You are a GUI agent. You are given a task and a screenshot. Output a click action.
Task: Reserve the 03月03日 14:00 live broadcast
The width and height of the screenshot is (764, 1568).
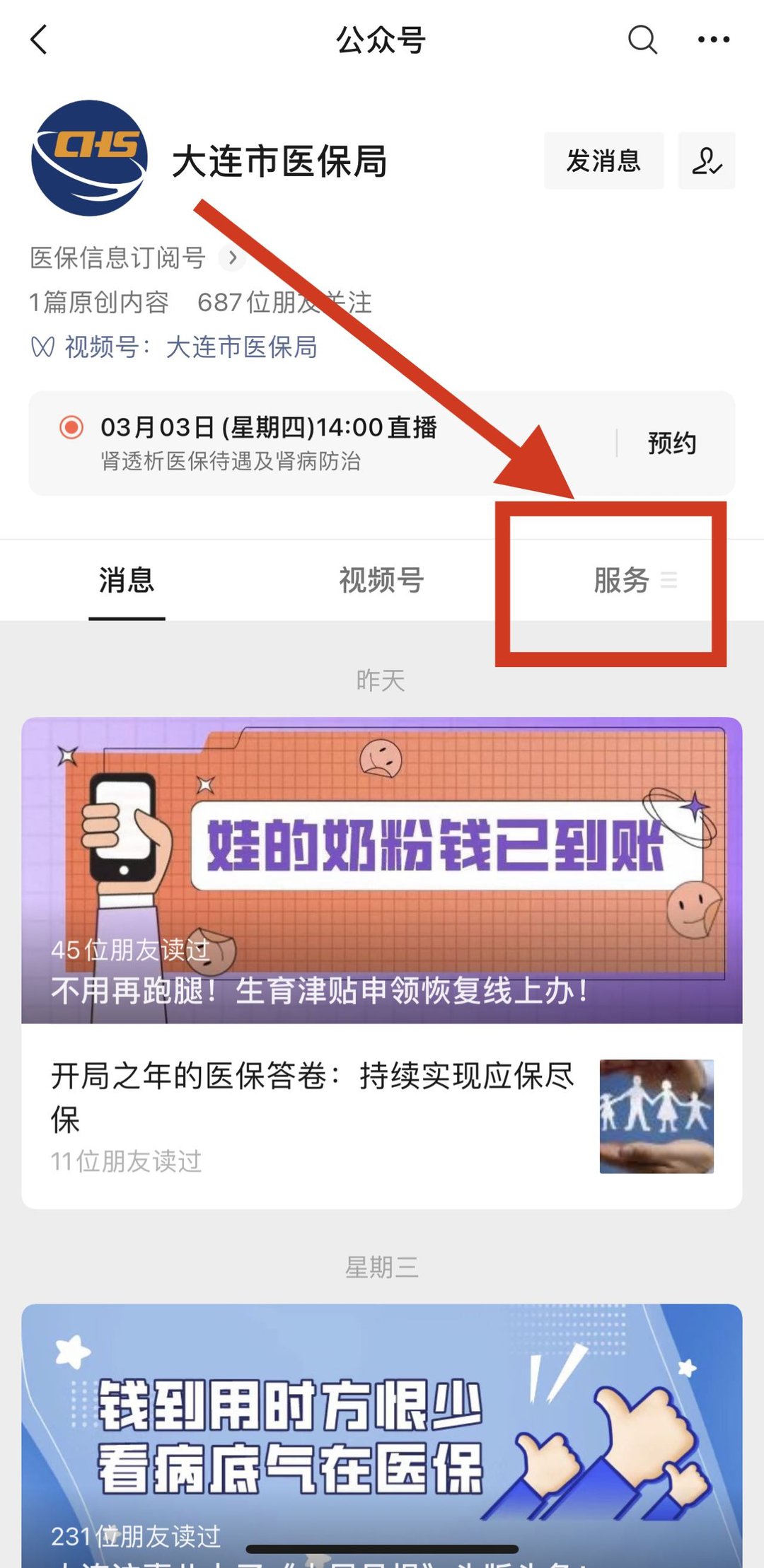[x=671, y=443]
